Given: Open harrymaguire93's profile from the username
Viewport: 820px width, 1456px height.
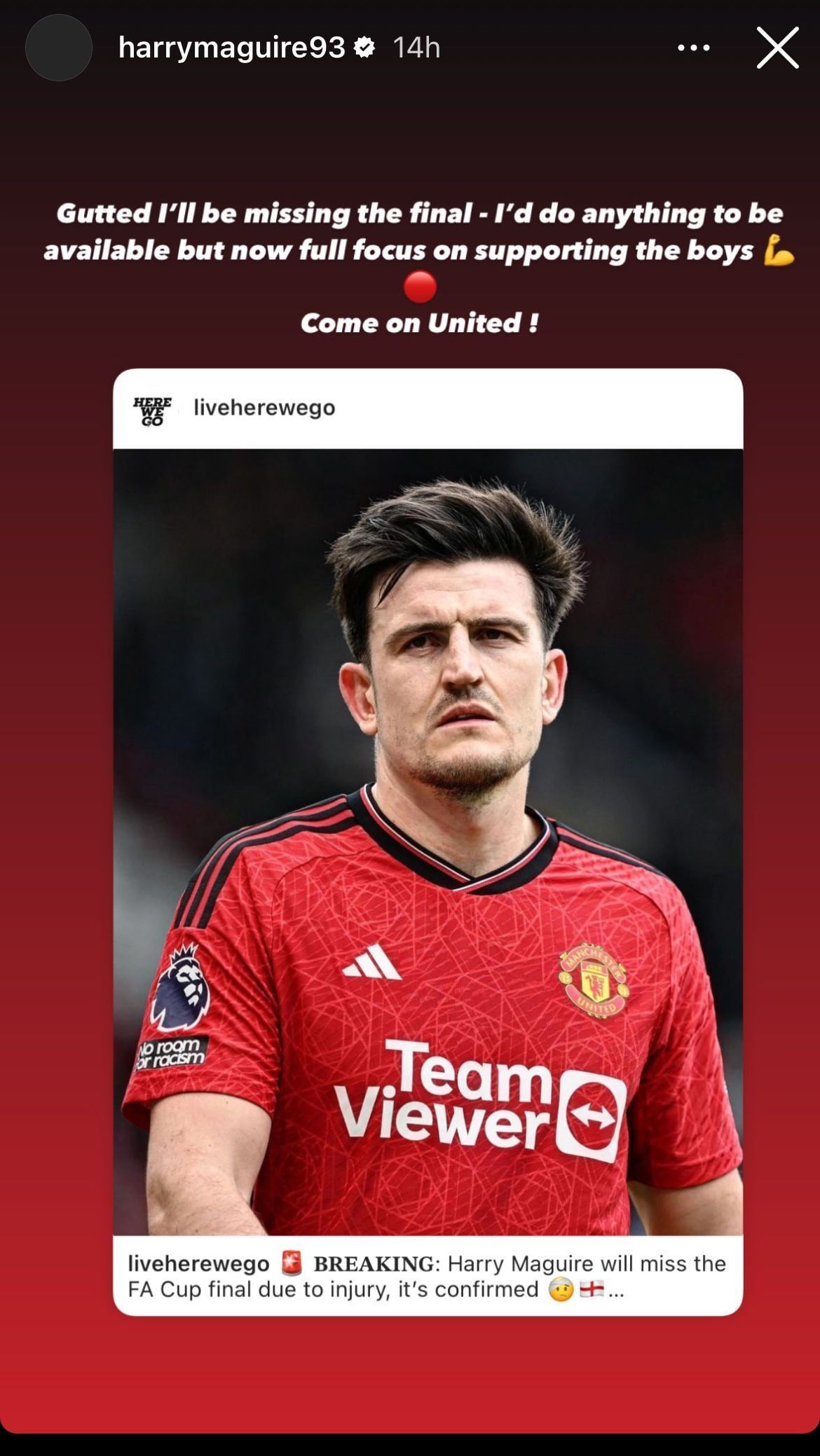Looking at the screenshot, I should [231, 48].
